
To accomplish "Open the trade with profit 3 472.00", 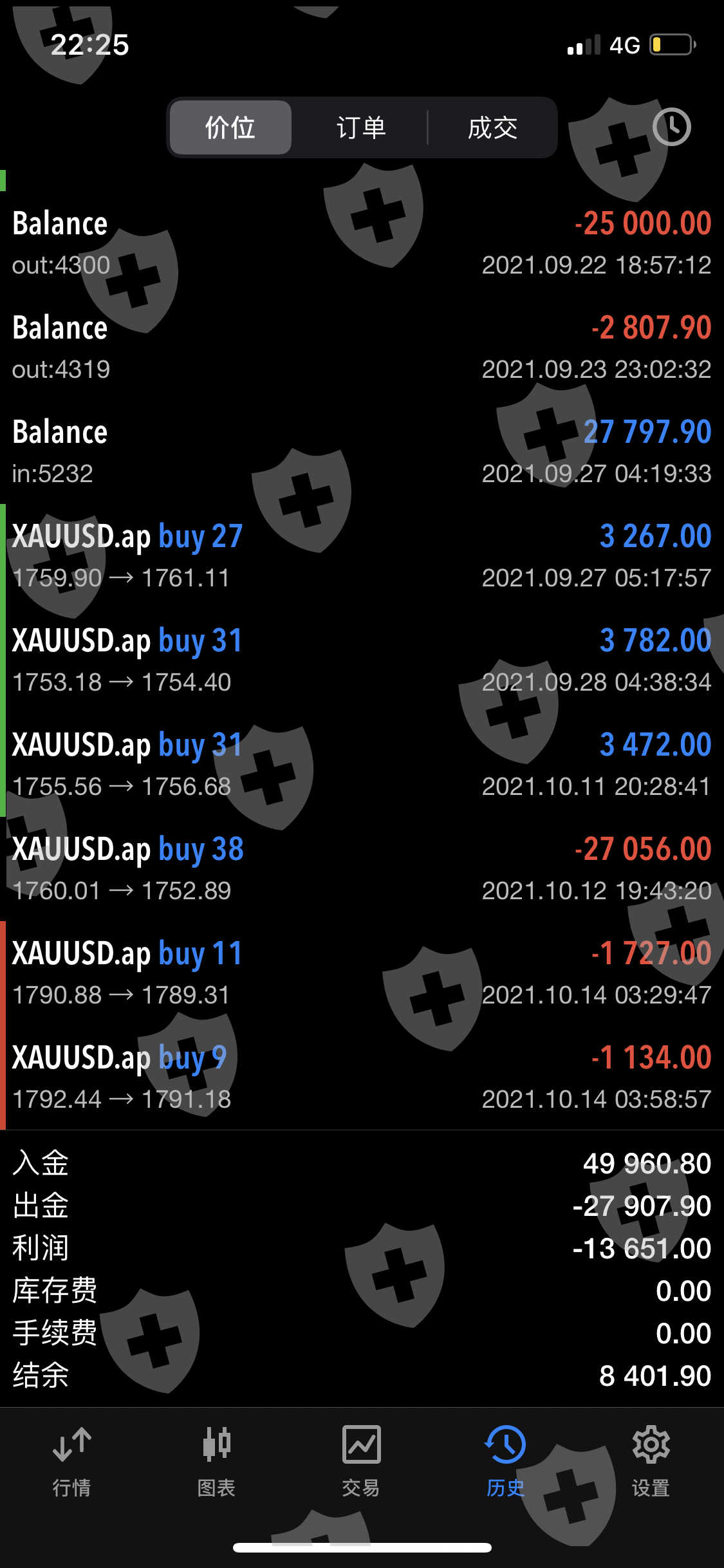I will point(362,765).
